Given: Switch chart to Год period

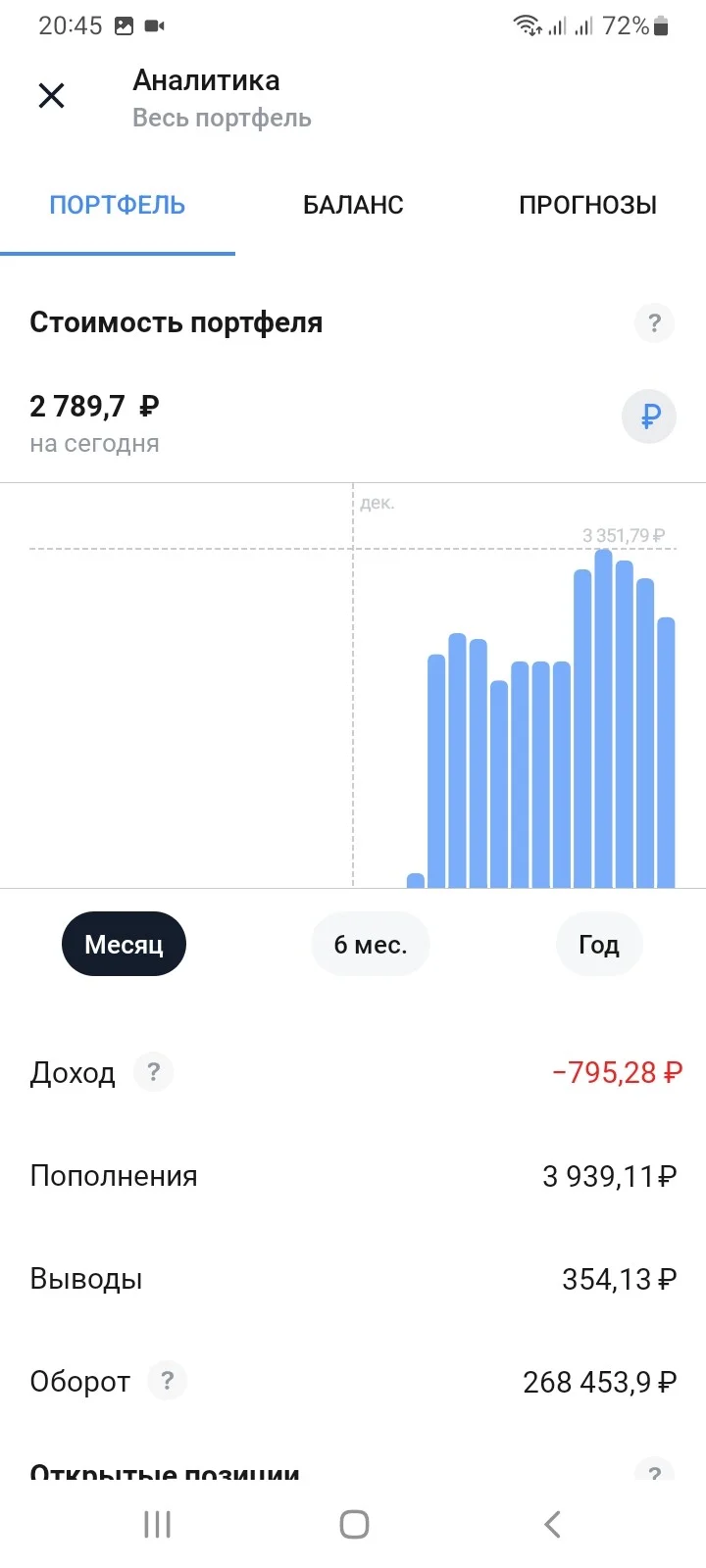Looking at the screenshot, I should pos(599,944).
